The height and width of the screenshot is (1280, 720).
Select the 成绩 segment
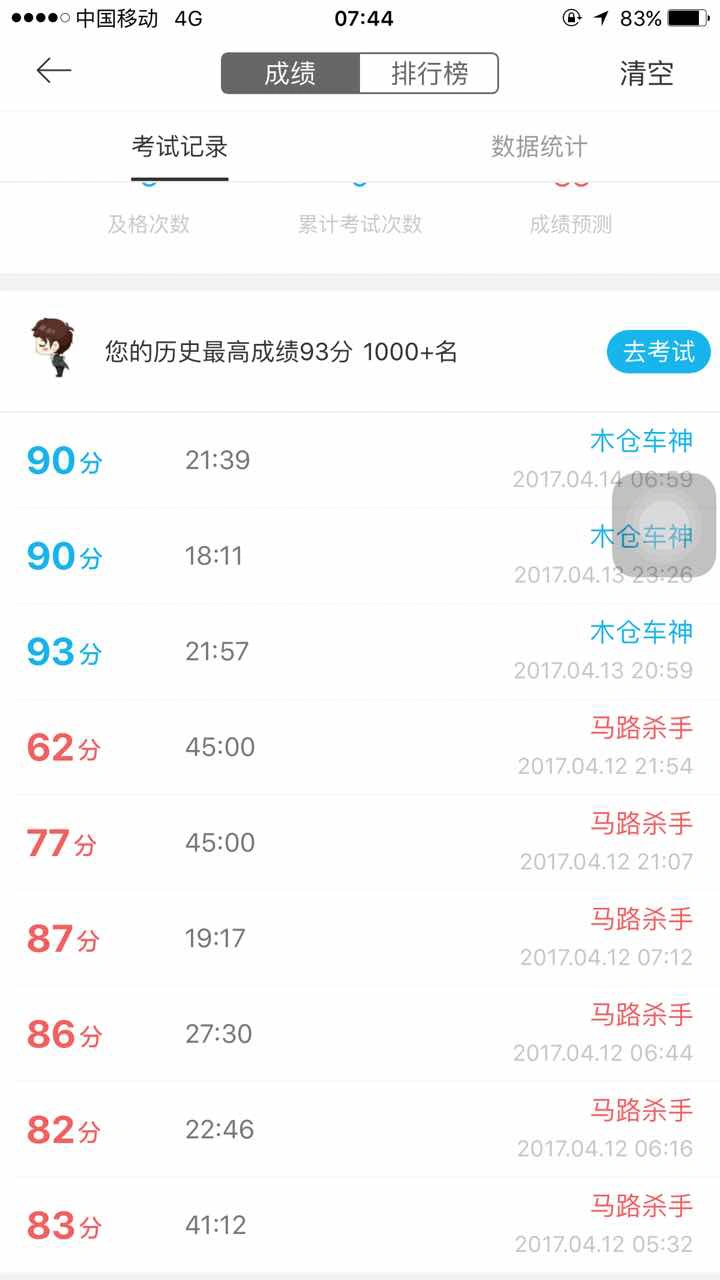click(x=290, y=74)
